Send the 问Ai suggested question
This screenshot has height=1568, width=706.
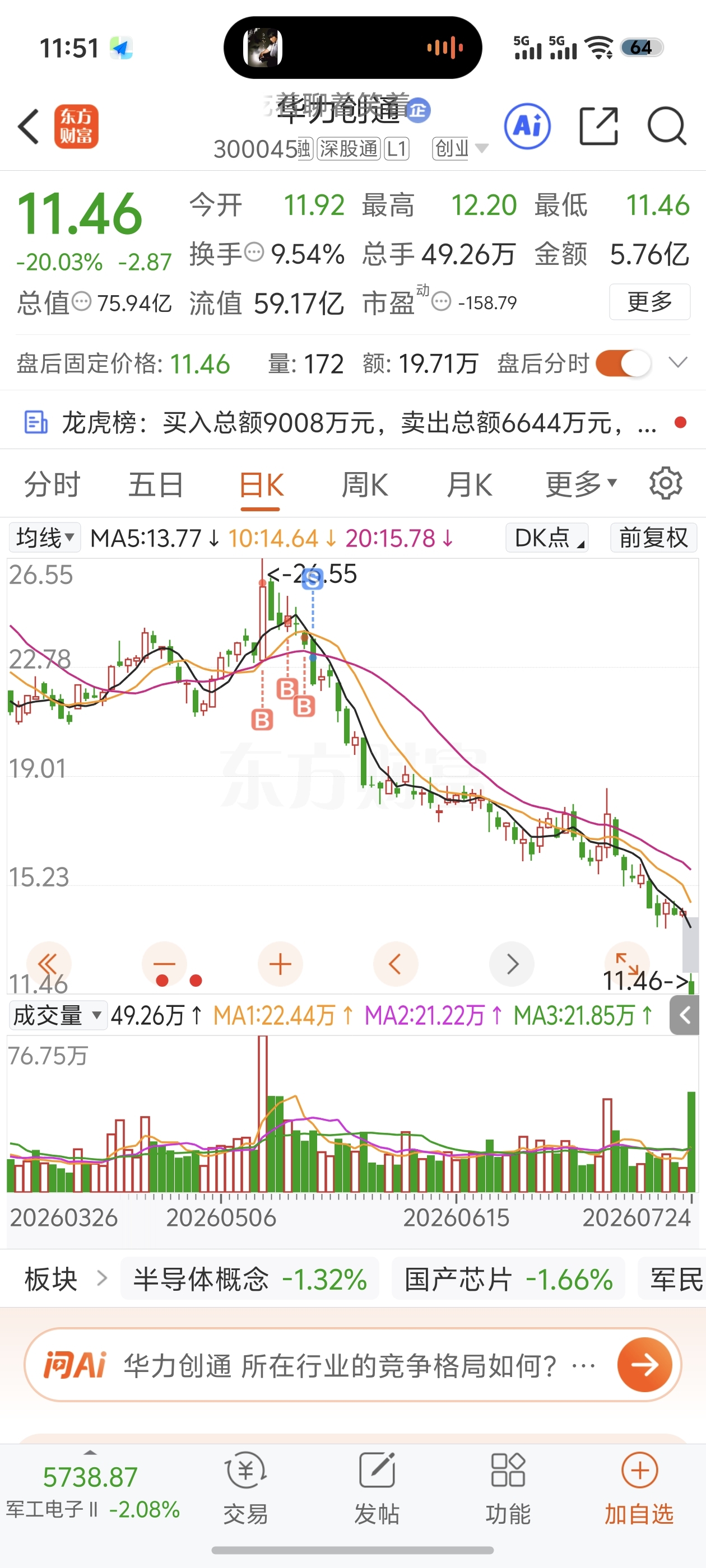click(x=644, y=1365)
